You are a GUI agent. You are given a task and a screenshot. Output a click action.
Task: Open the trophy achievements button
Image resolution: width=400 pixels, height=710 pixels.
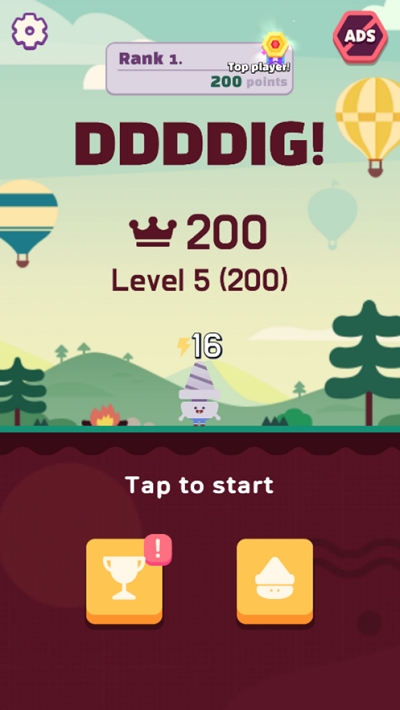point(124,581)
